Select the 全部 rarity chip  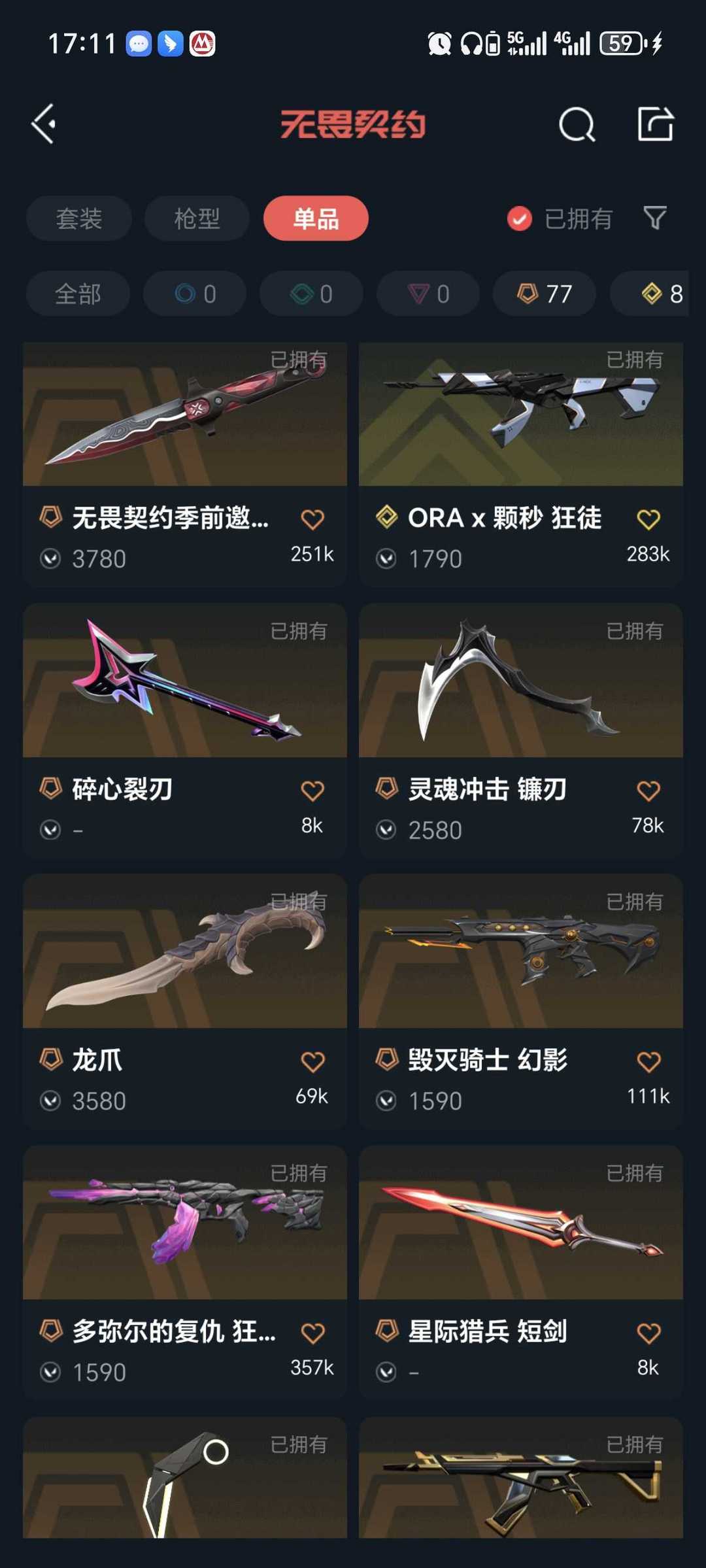pyautogui.click(x=78, y=294)
